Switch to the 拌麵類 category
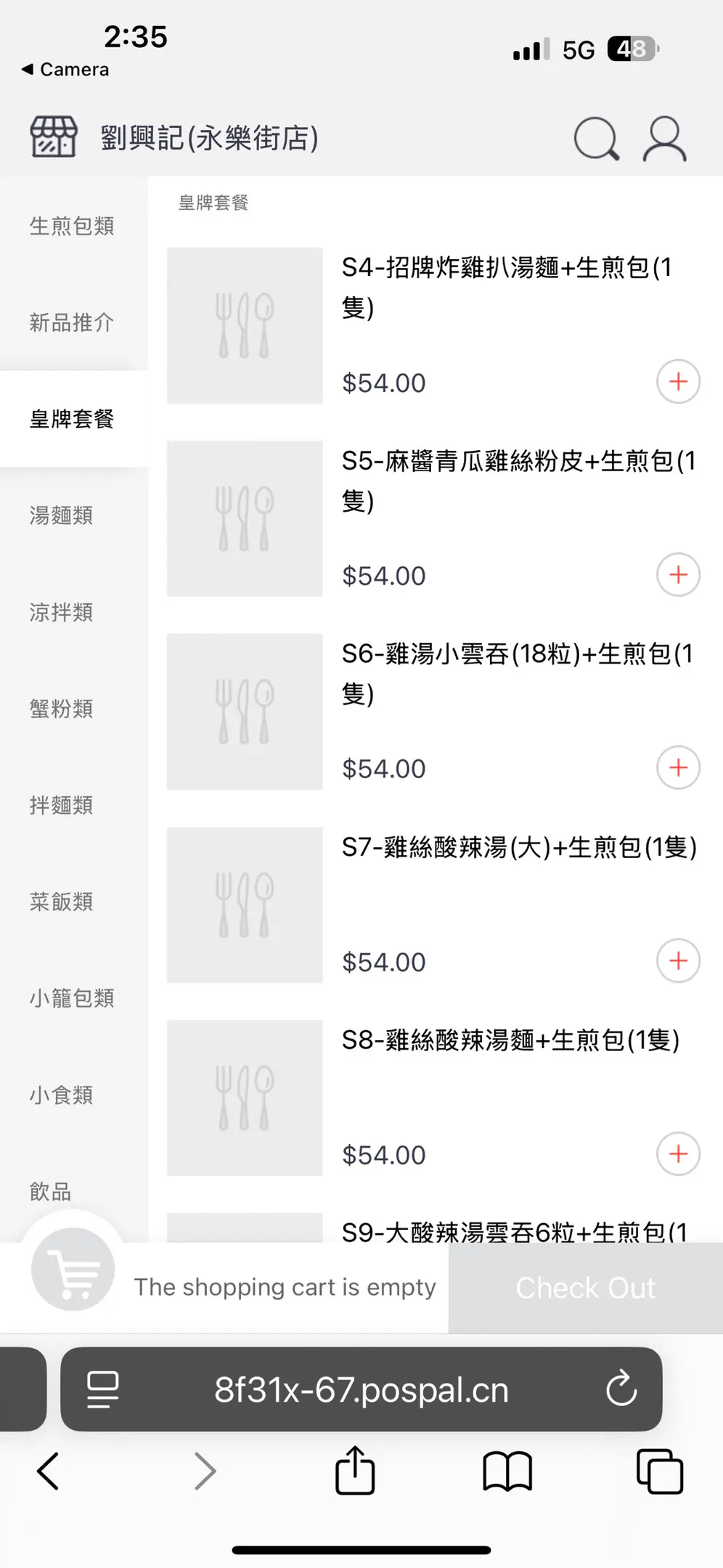Screen dimensions: 723x1568 click(x=62, y=805)
